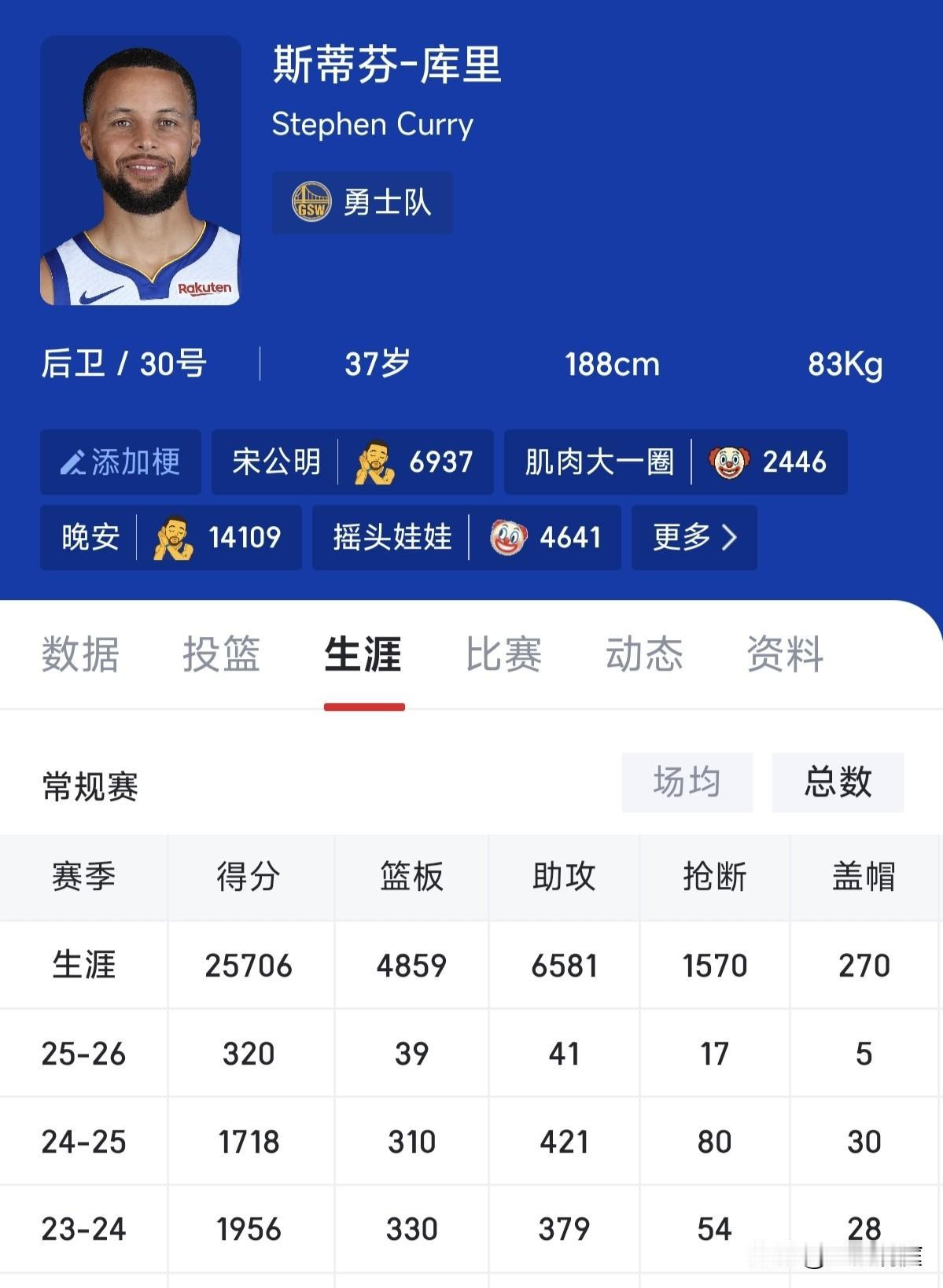
Task: Open the 动态 tab
Action: 645,655
